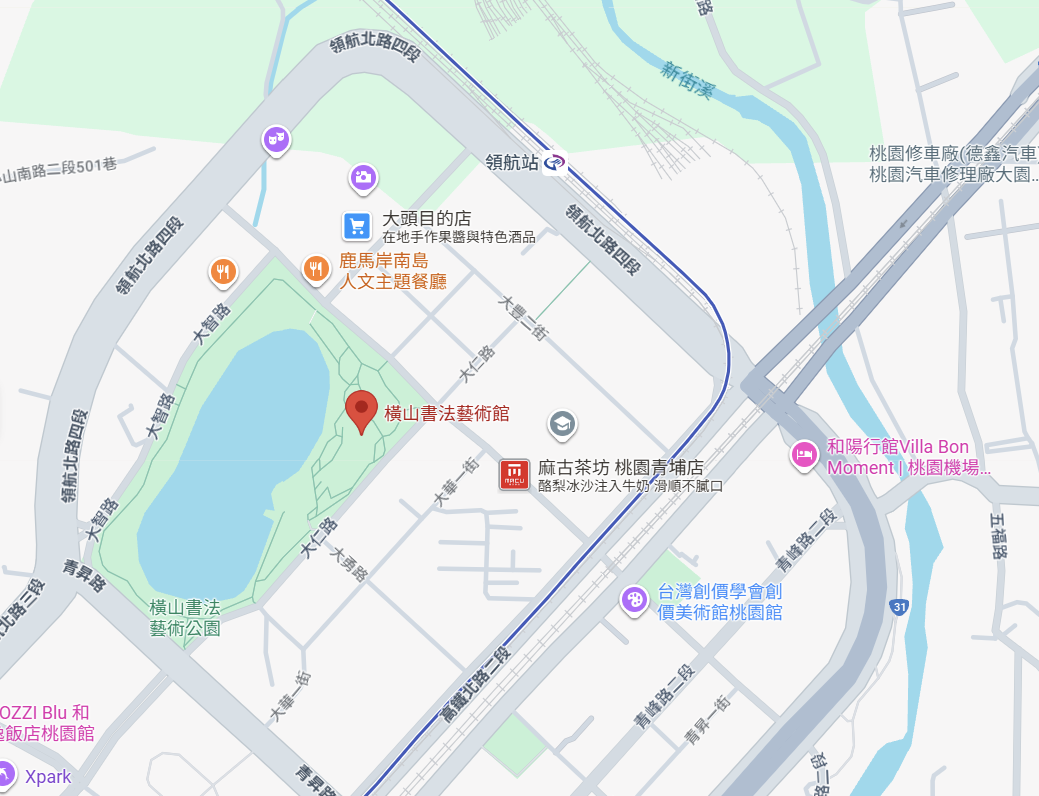Viewport: 1039px width, 796px height.
Task: Open the 大頭目的店 shopping marker
Action: pos(358,226)
